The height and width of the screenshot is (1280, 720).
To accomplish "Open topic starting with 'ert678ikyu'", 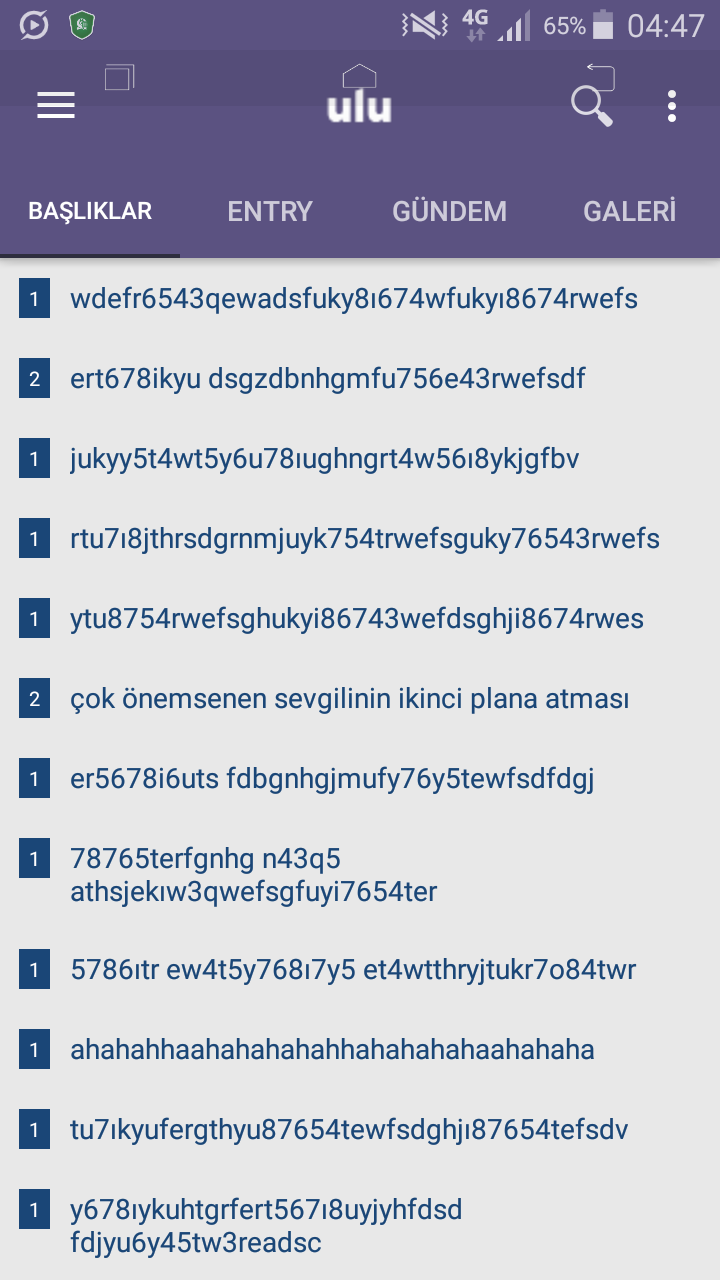I will coord(328,379).
